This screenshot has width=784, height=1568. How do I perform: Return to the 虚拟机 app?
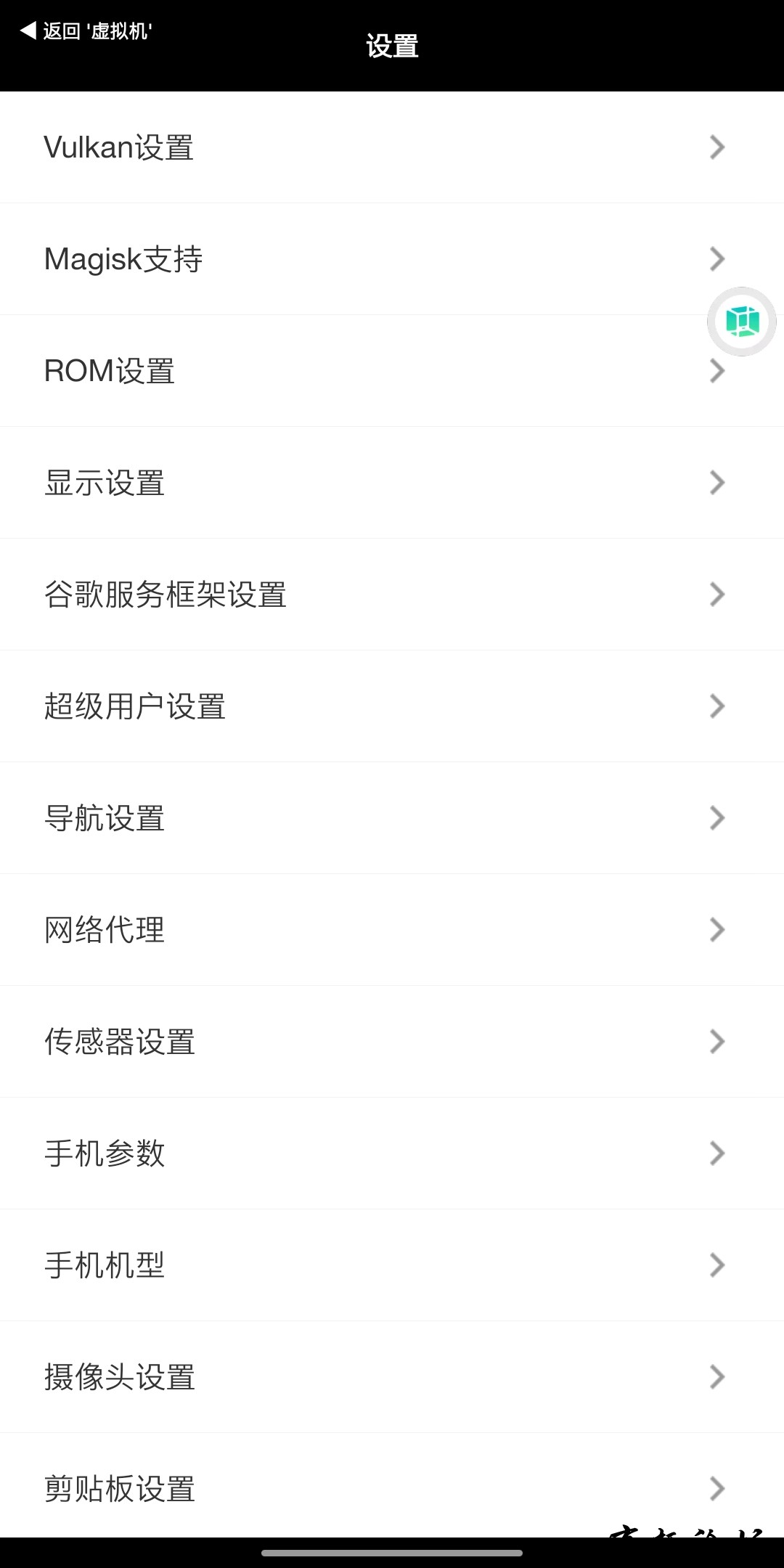coord(86,31)
